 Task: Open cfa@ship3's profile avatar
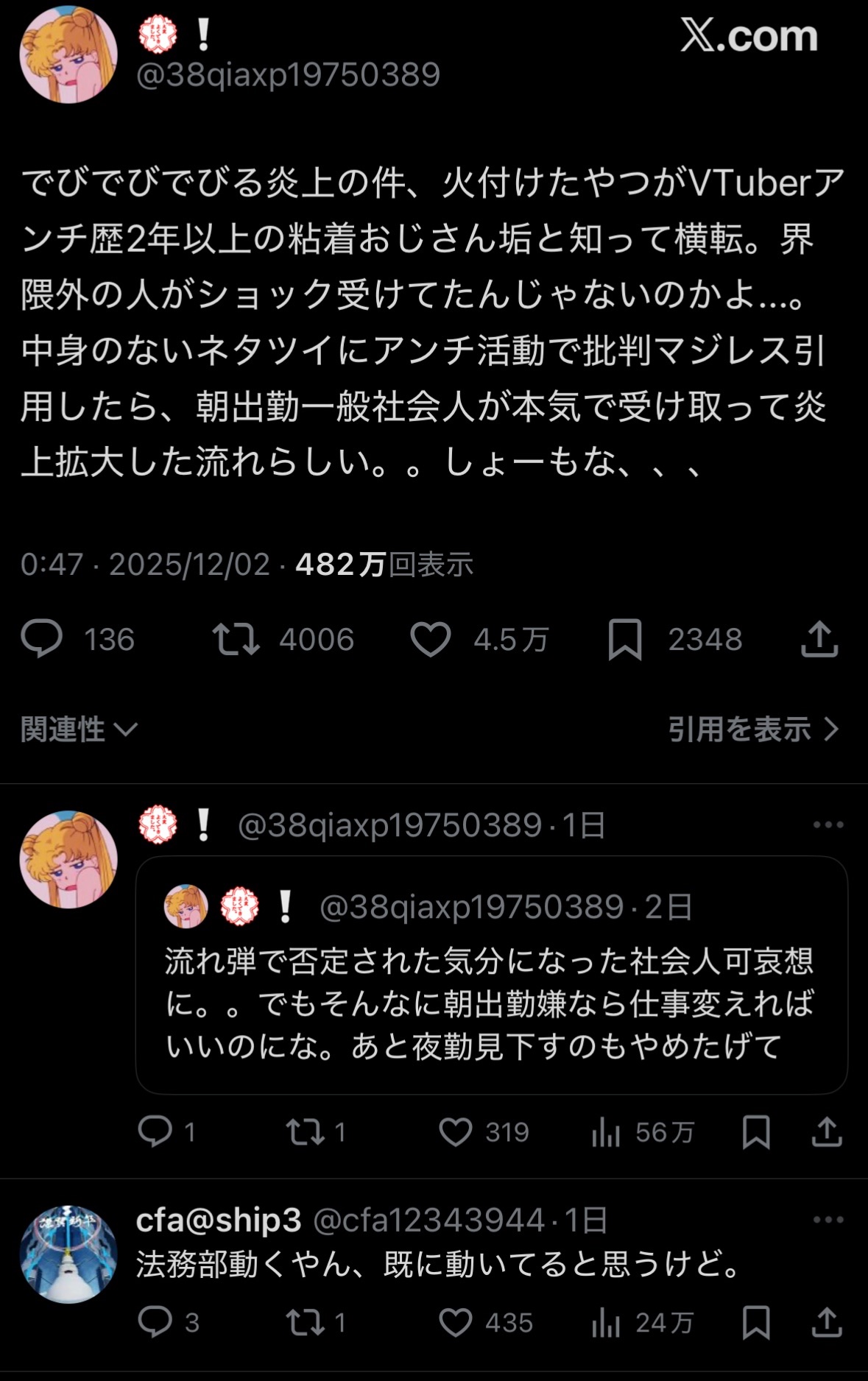[68, 1255]
